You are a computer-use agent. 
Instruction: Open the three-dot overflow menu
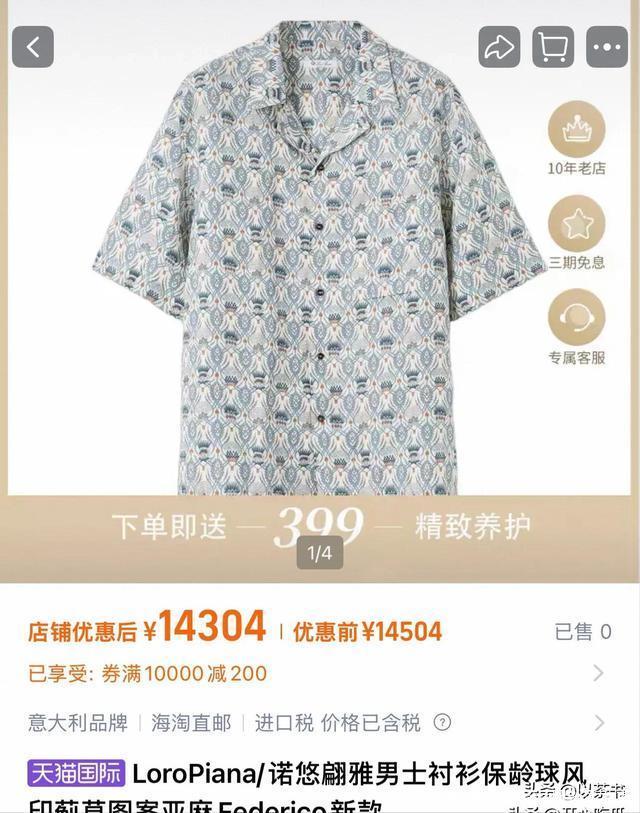(606, 46)
